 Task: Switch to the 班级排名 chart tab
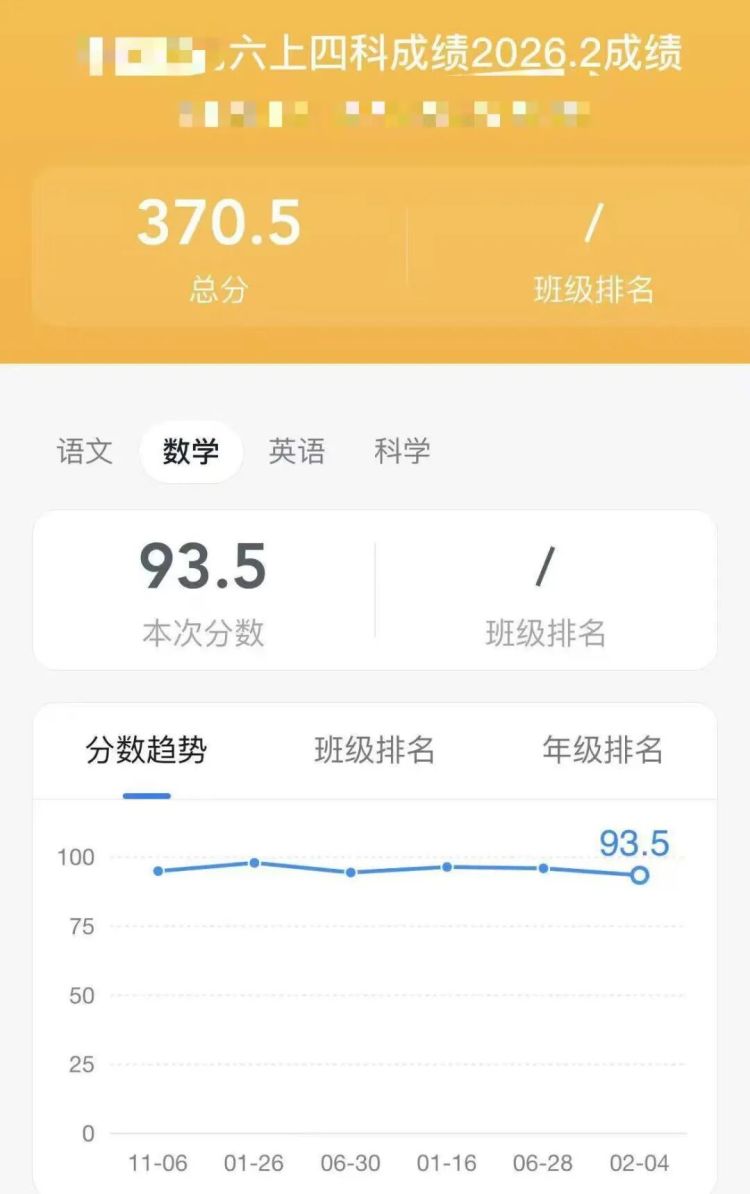click(374, 750)
